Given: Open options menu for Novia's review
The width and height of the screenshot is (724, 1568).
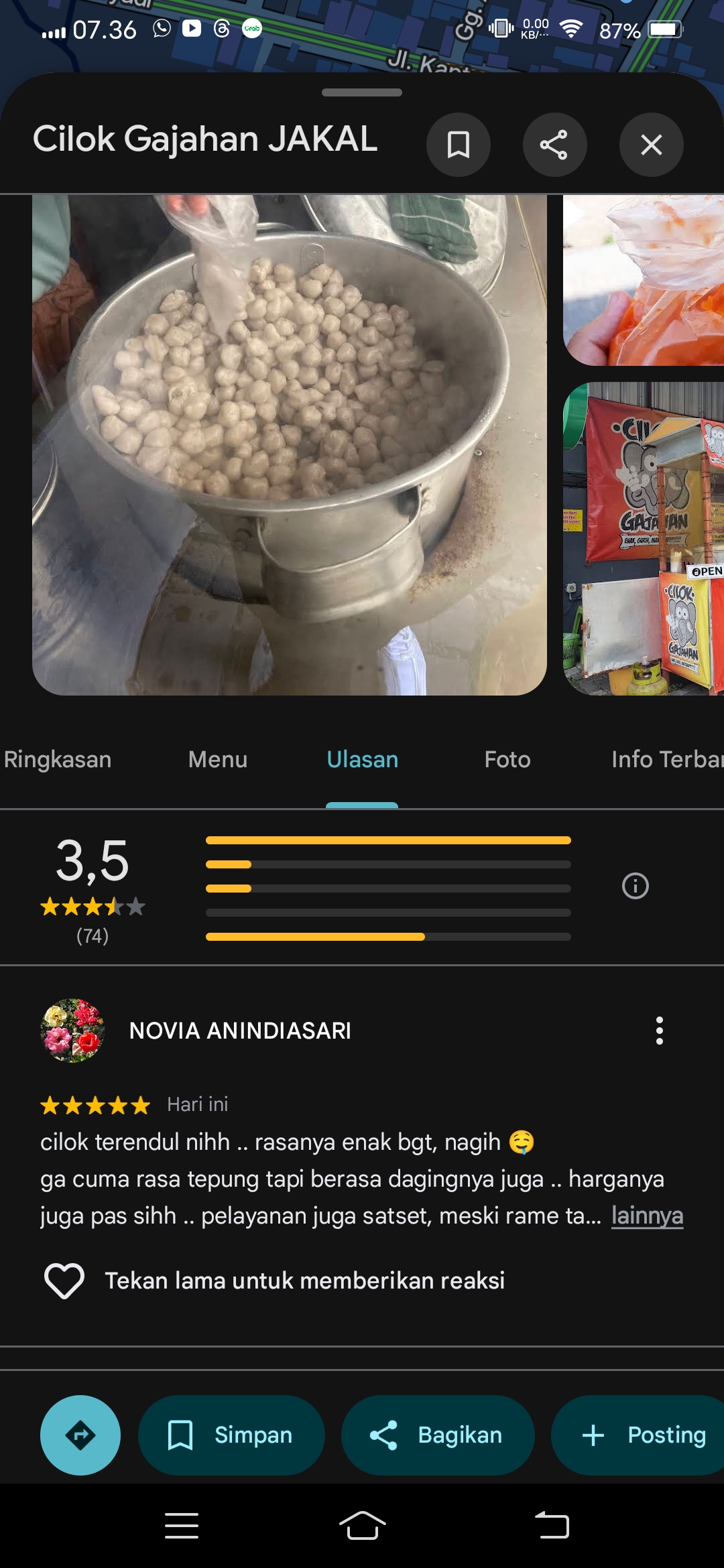Looking at the screenshot, I should [x=660, y=1031].
